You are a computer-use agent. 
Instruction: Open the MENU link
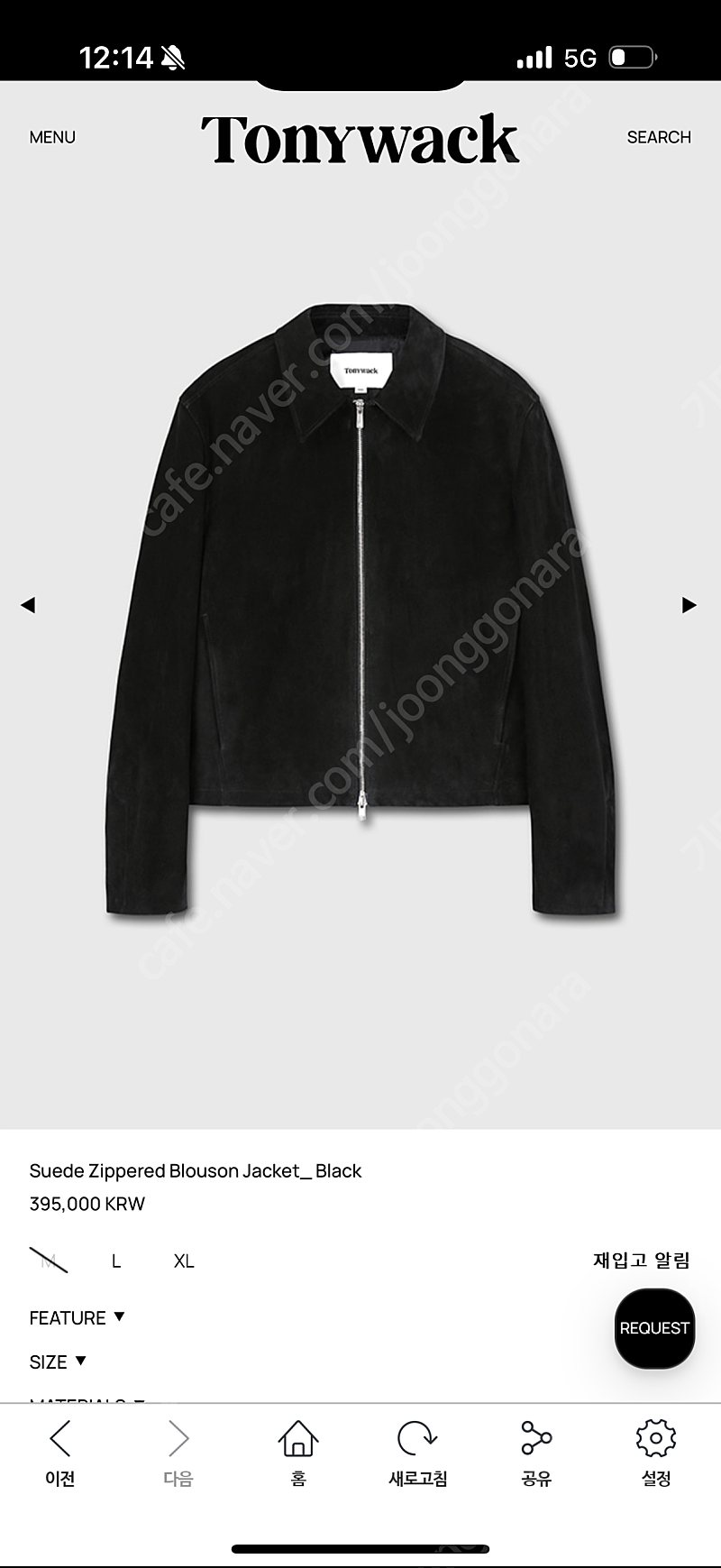(52, 137)
